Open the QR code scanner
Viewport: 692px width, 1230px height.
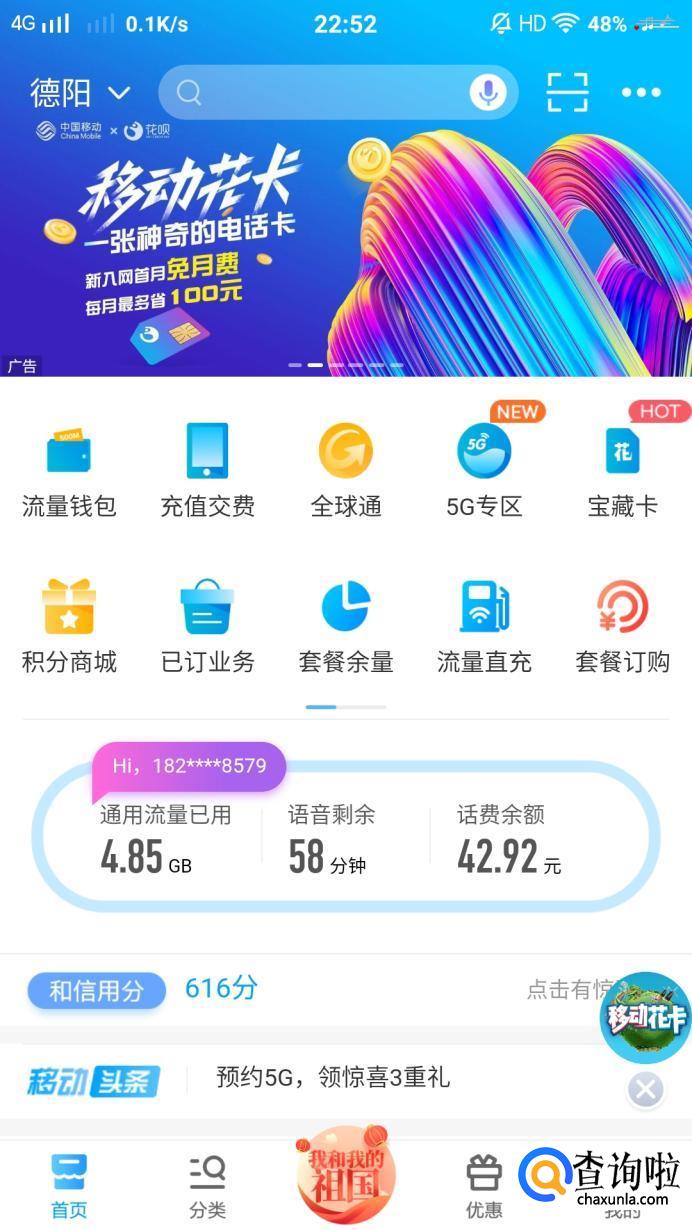[567, 93]
